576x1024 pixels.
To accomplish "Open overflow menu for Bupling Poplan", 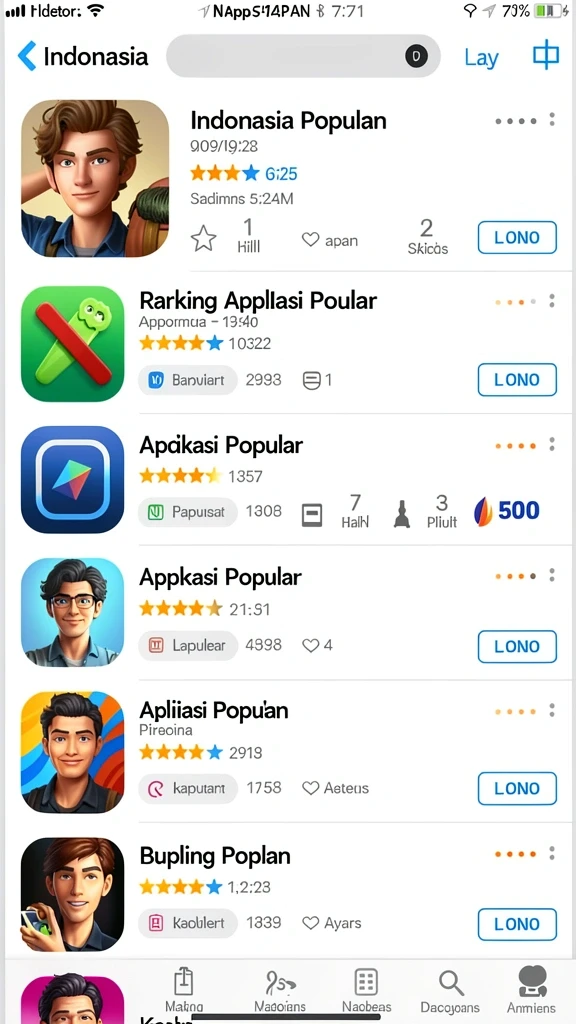I will (x=552, y=853).
